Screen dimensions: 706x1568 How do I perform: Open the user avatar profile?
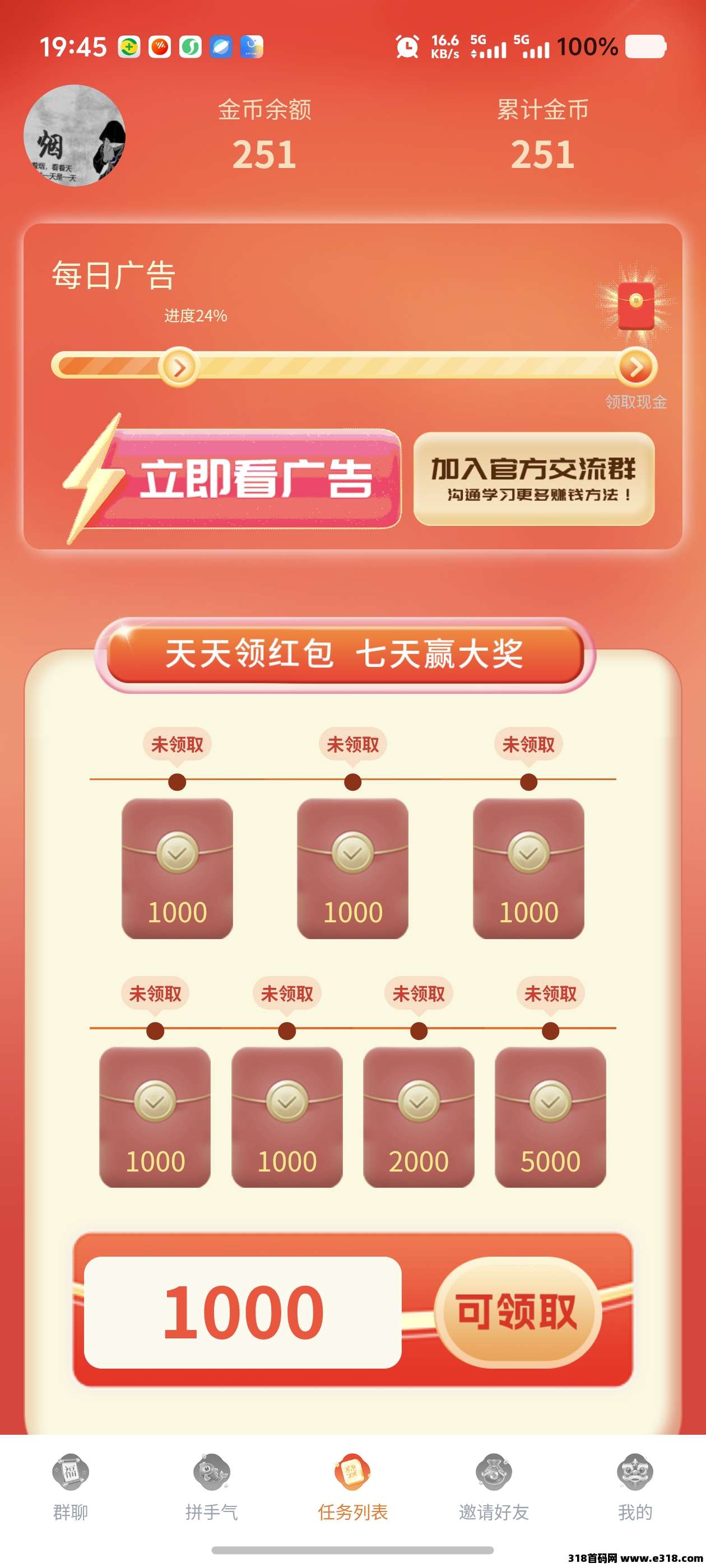[x=75, y=136]
